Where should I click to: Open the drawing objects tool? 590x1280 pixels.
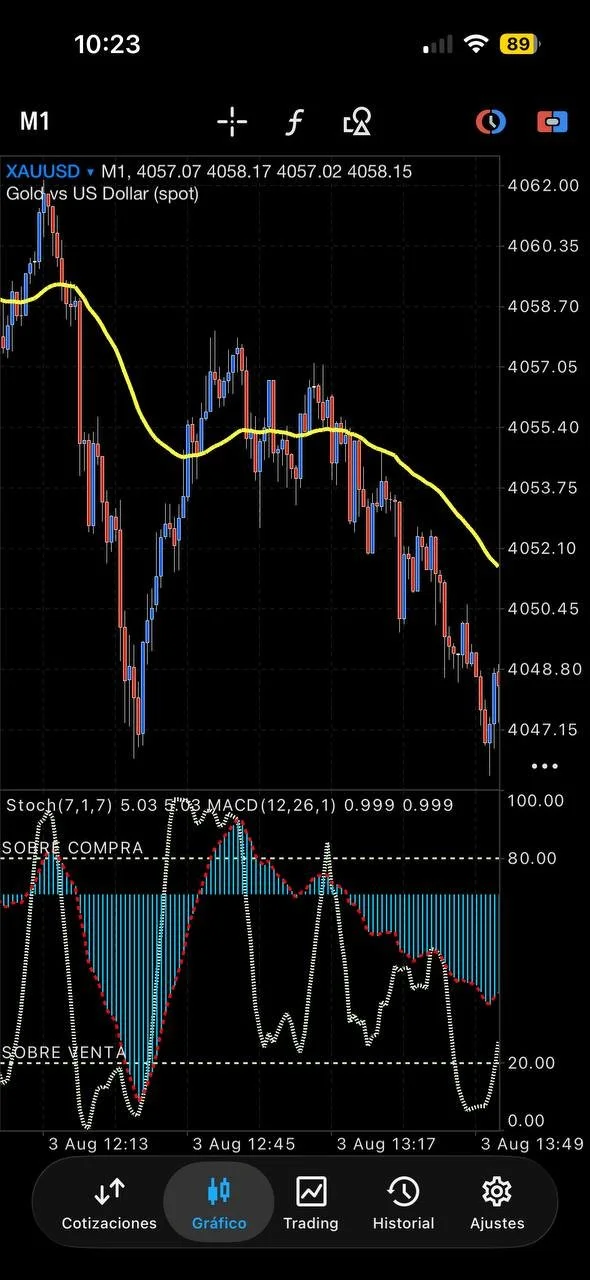point(357,122)
